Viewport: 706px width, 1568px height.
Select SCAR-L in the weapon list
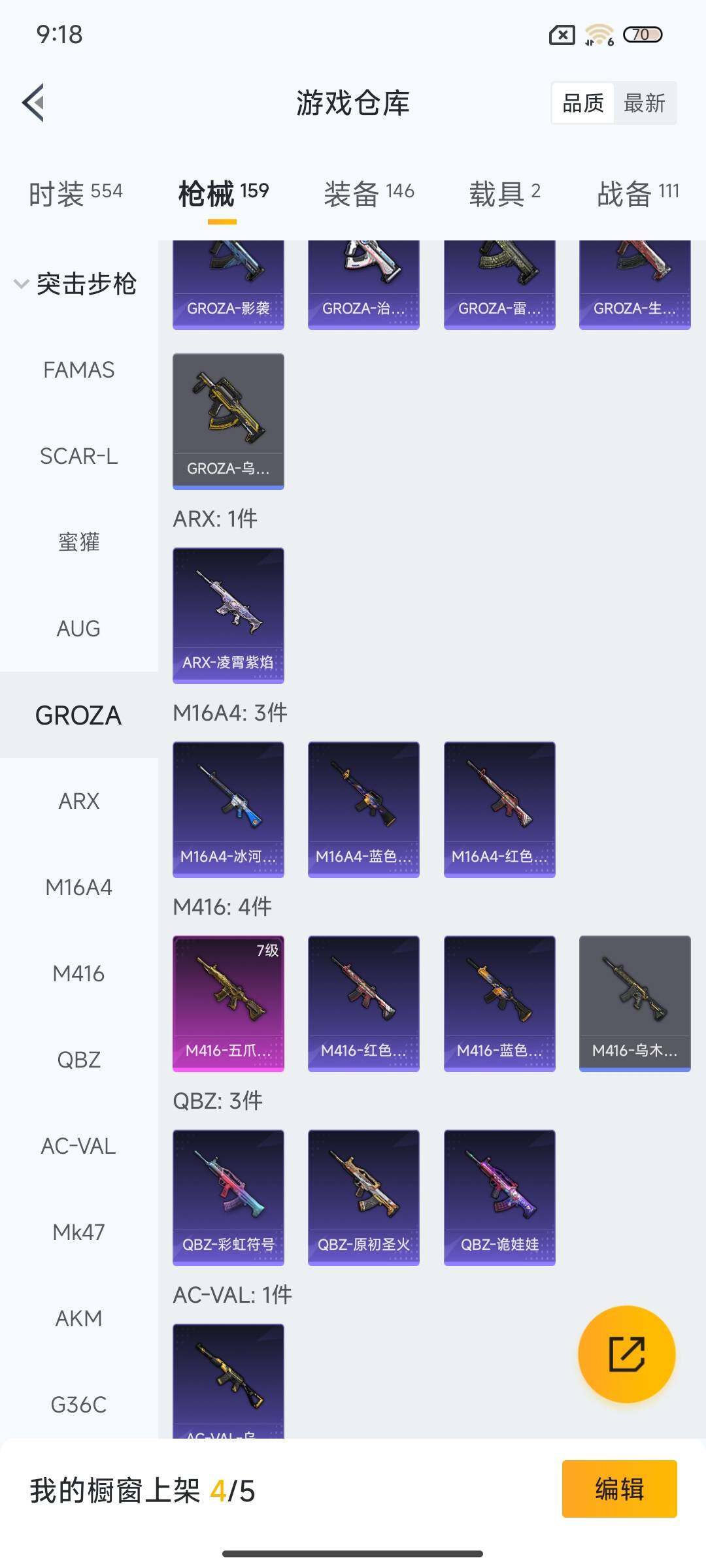pyautogui.click(x=78, y=456)
